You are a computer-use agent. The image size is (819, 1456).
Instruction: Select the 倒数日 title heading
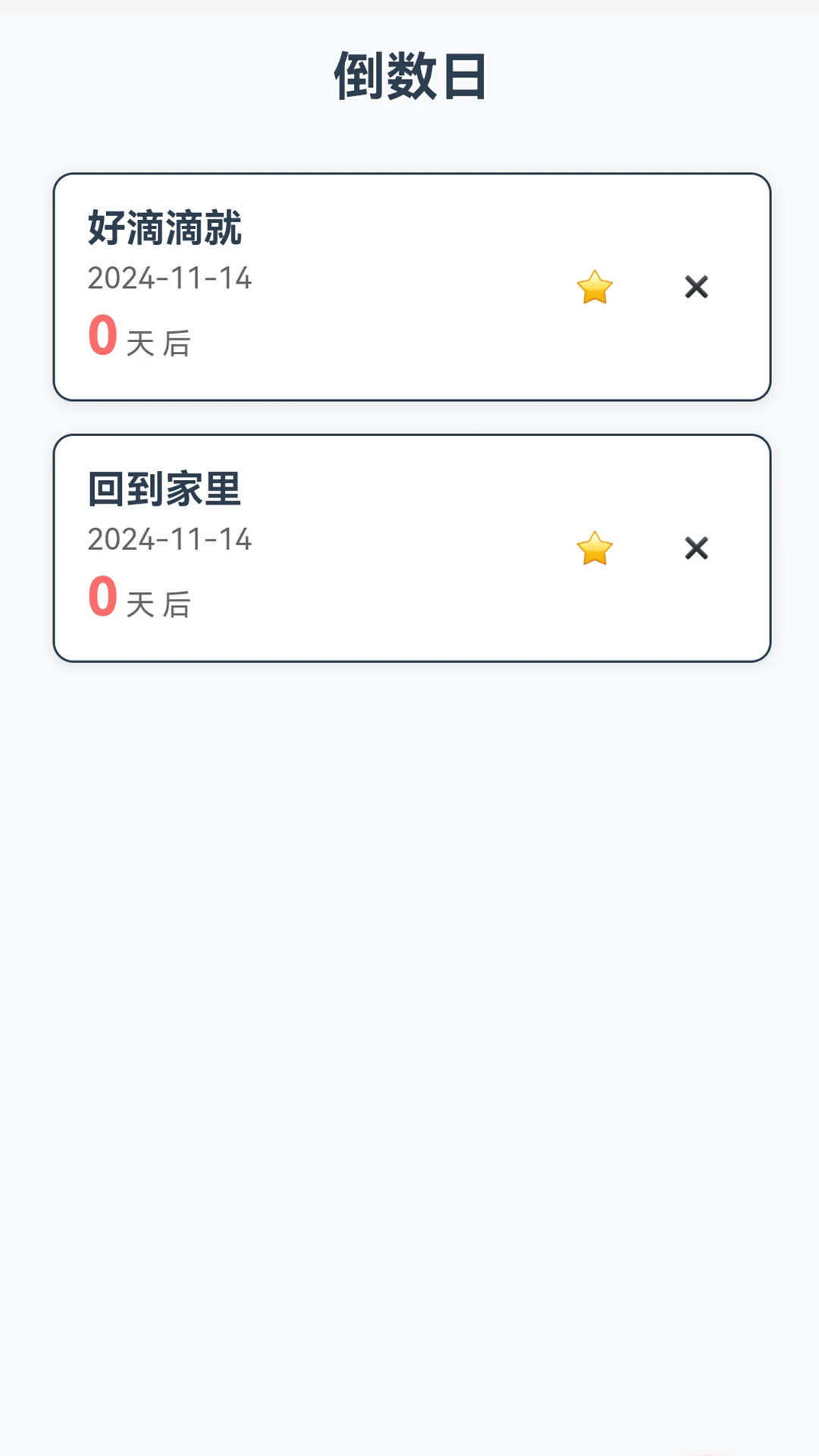tap(409, 76)
